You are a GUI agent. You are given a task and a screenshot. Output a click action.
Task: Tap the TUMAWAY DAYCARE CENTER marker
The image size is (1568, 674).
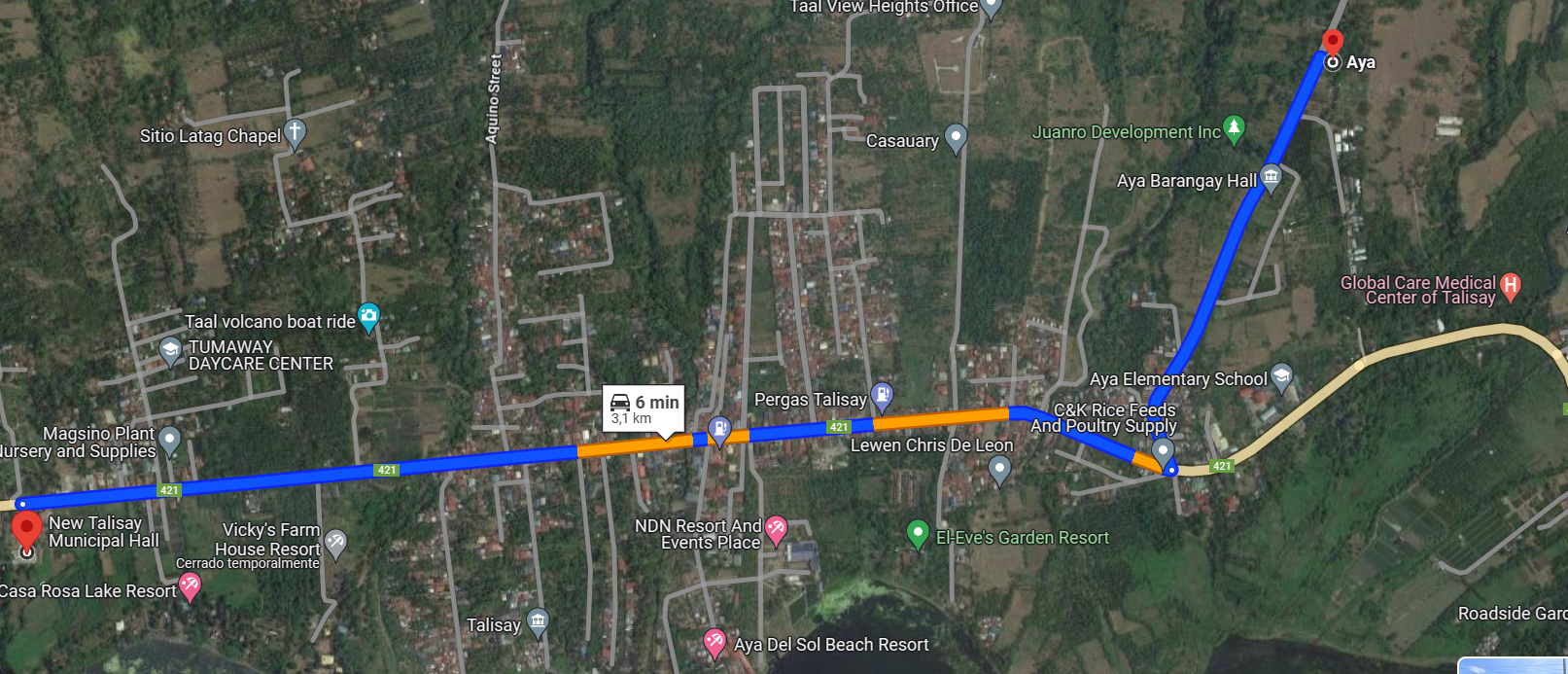pyautogui.click(x=171, y=350)
